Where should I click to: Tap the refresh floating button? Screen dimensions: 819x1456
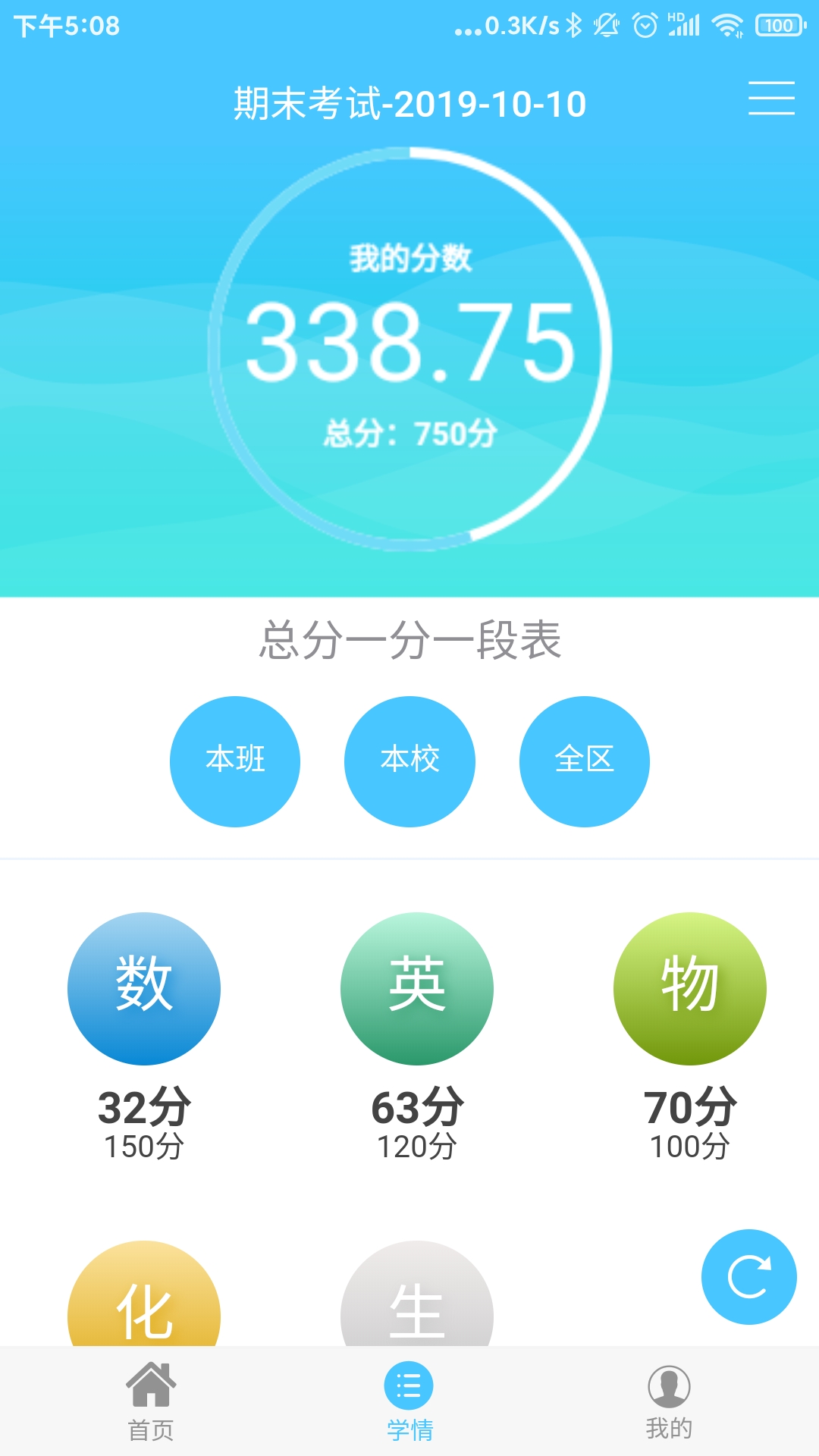coord(748,1277)
